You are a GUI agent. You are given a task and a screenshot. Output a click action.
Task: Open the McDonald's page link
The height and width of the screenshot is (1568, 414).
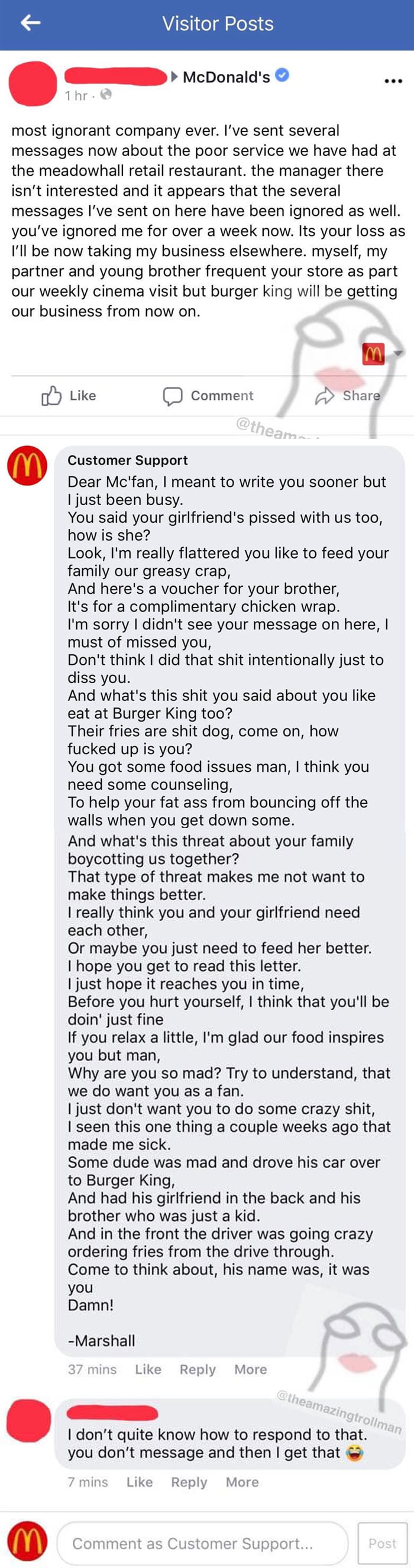[226, 77]
